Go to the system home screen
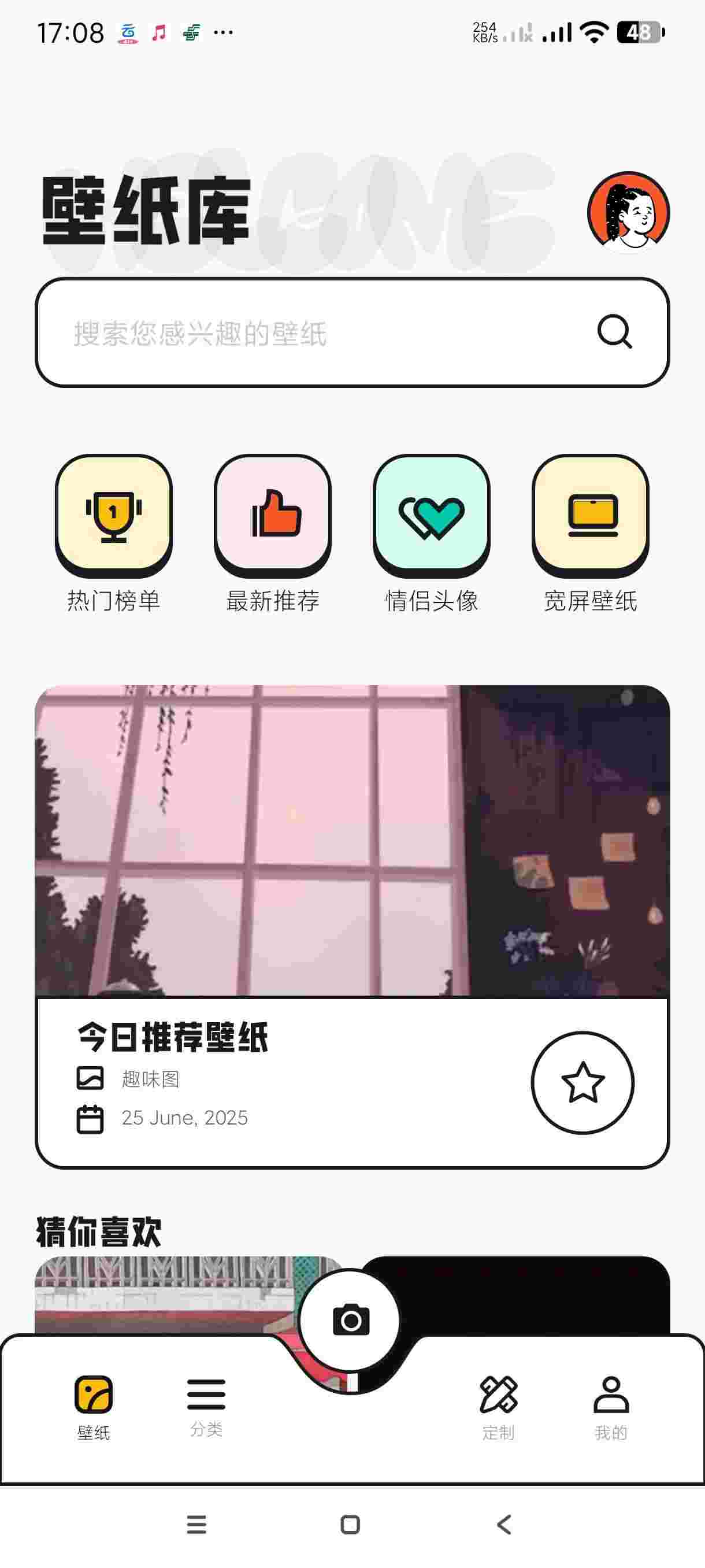Viewport: 705px width, 1568px height. coord(350,1525)
